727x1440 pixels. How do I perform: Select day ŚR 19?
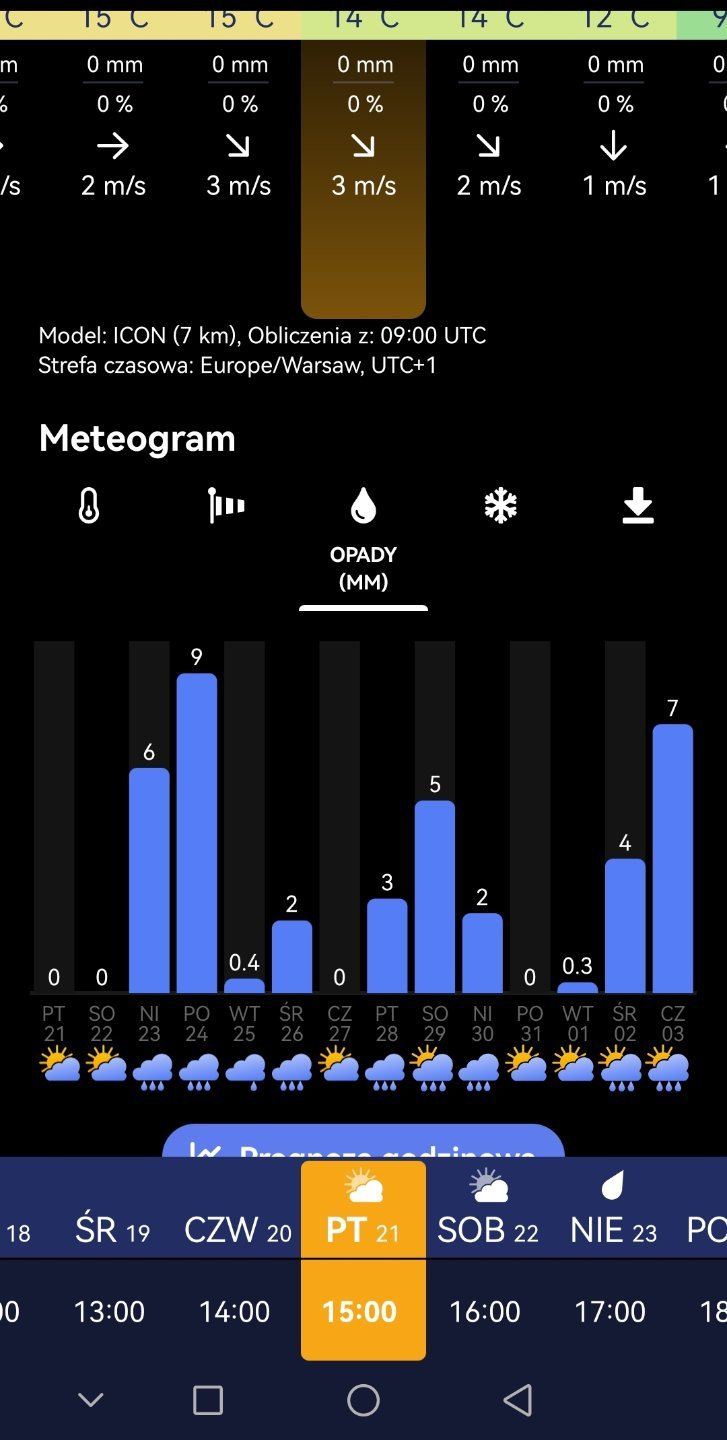click(x=112, y=1230)
